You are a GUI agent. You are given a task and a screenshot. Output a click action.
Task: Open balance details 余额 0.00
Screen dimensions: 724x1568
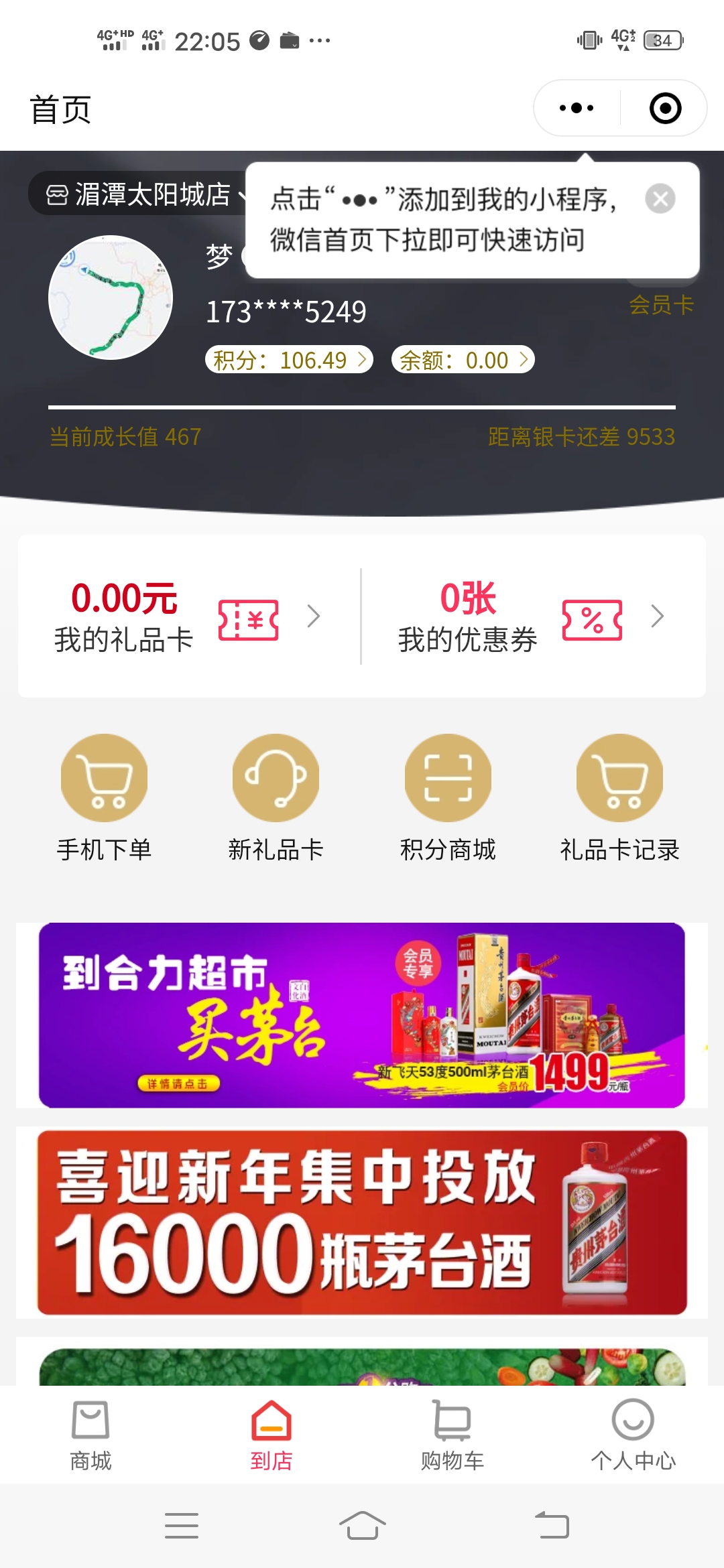463,360
